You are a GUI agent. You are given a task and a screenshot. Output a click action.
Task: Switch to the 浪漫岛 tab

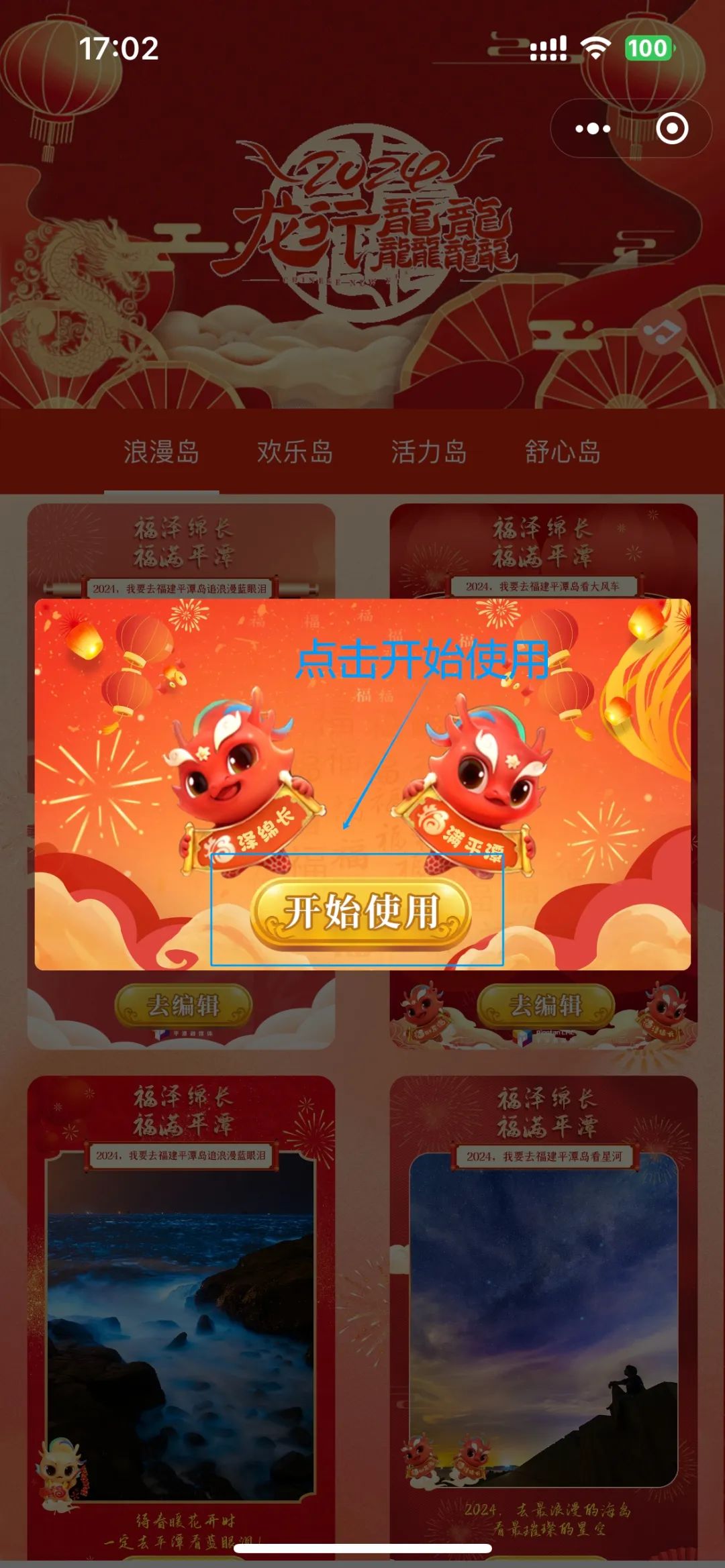pos(161,452)
